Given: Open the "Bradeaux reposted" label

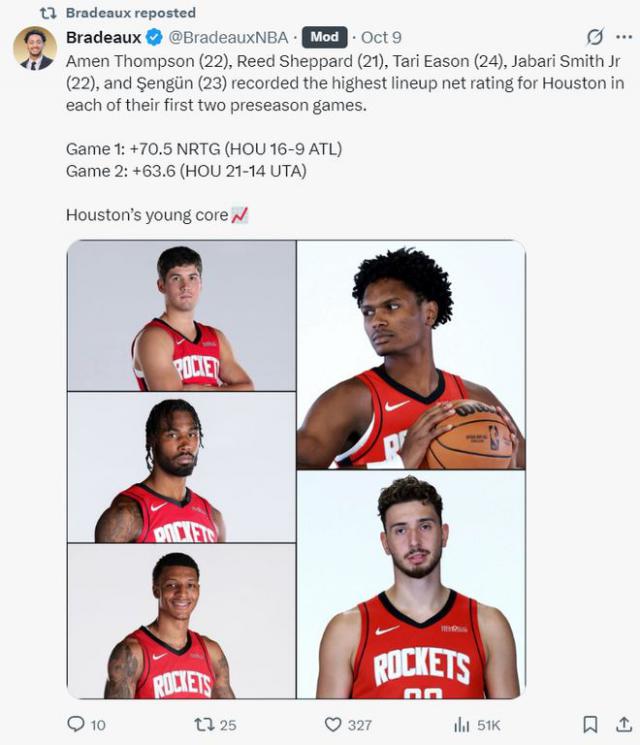Looking at the screenshot, I should (130, 13).
